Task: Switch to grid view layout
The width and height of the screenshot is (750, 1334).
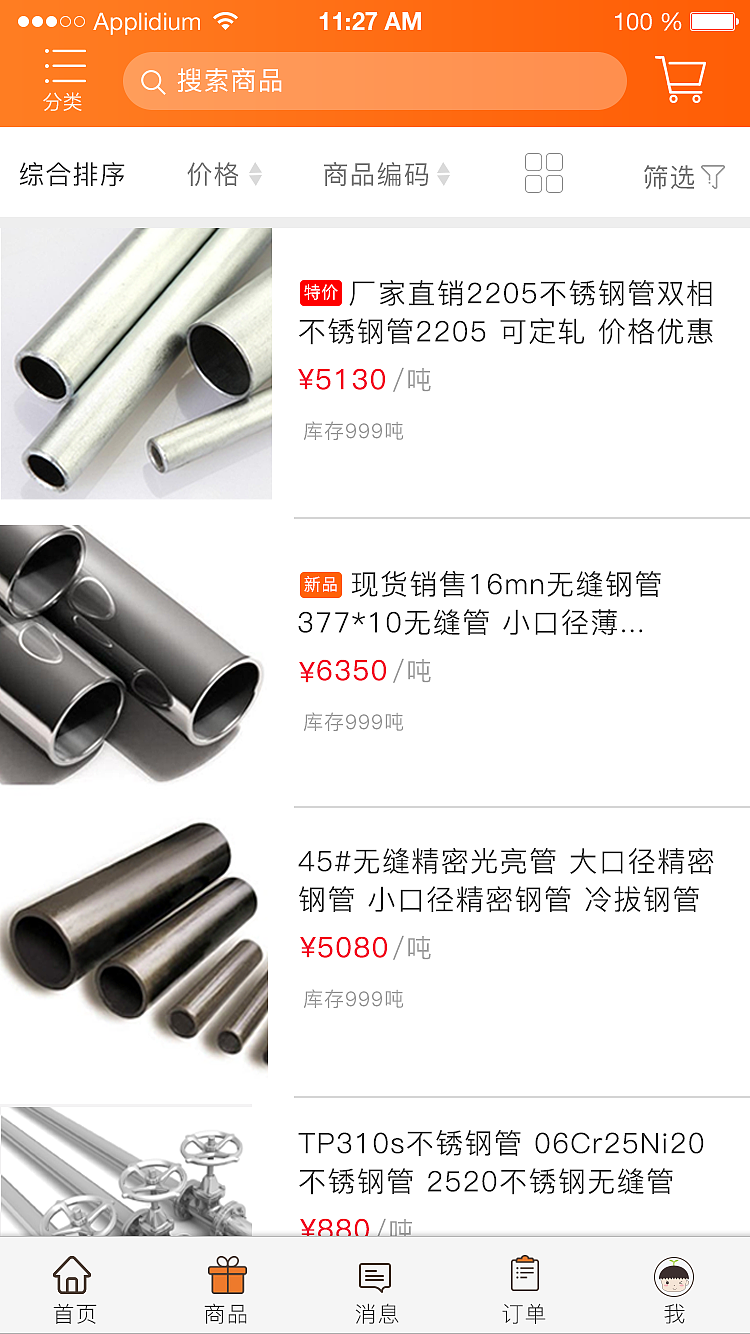Action: point(544,173)
